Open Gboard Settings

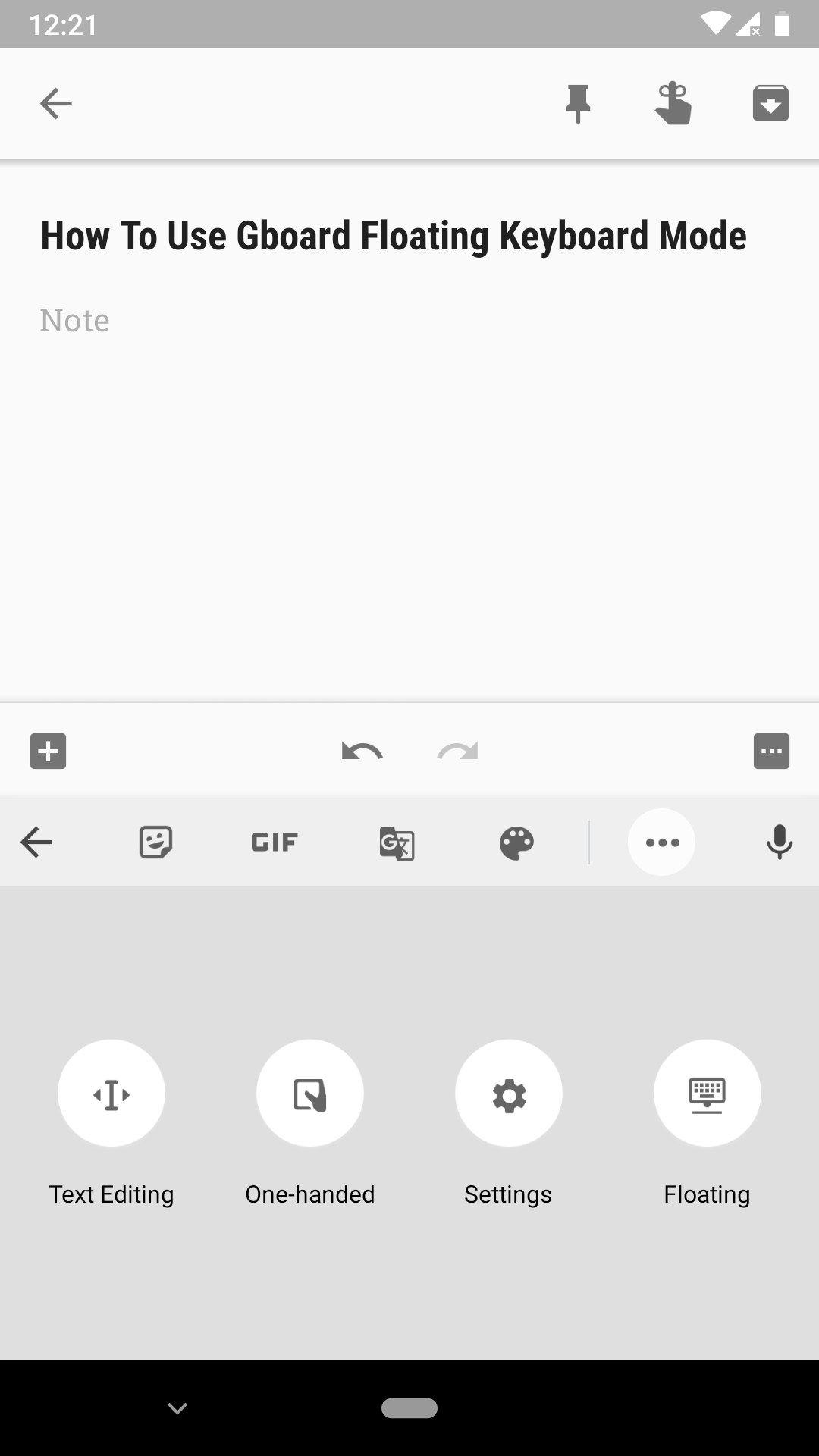click(509, 1094)
